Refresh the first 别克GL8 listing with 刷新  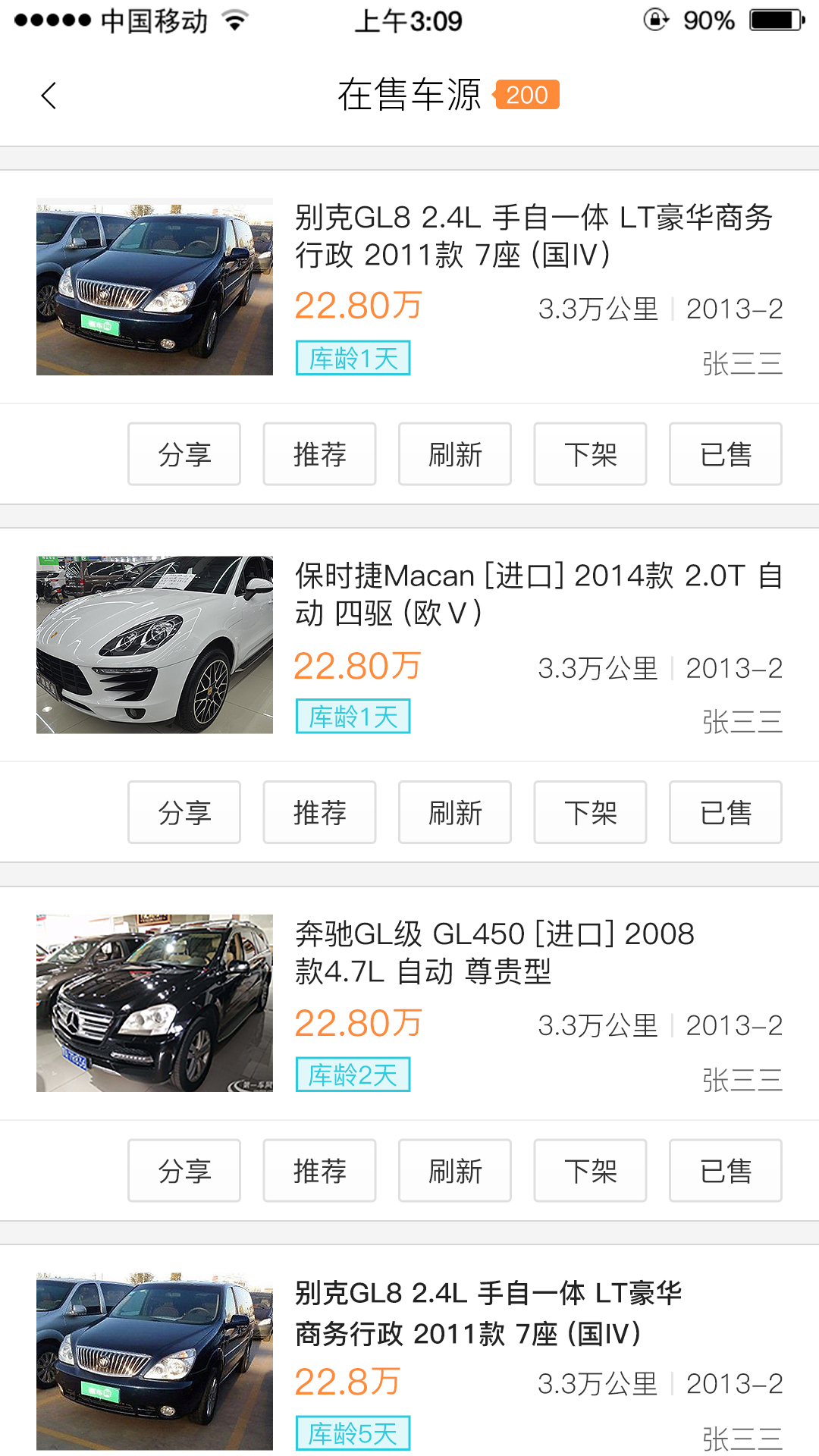point(455,454)
